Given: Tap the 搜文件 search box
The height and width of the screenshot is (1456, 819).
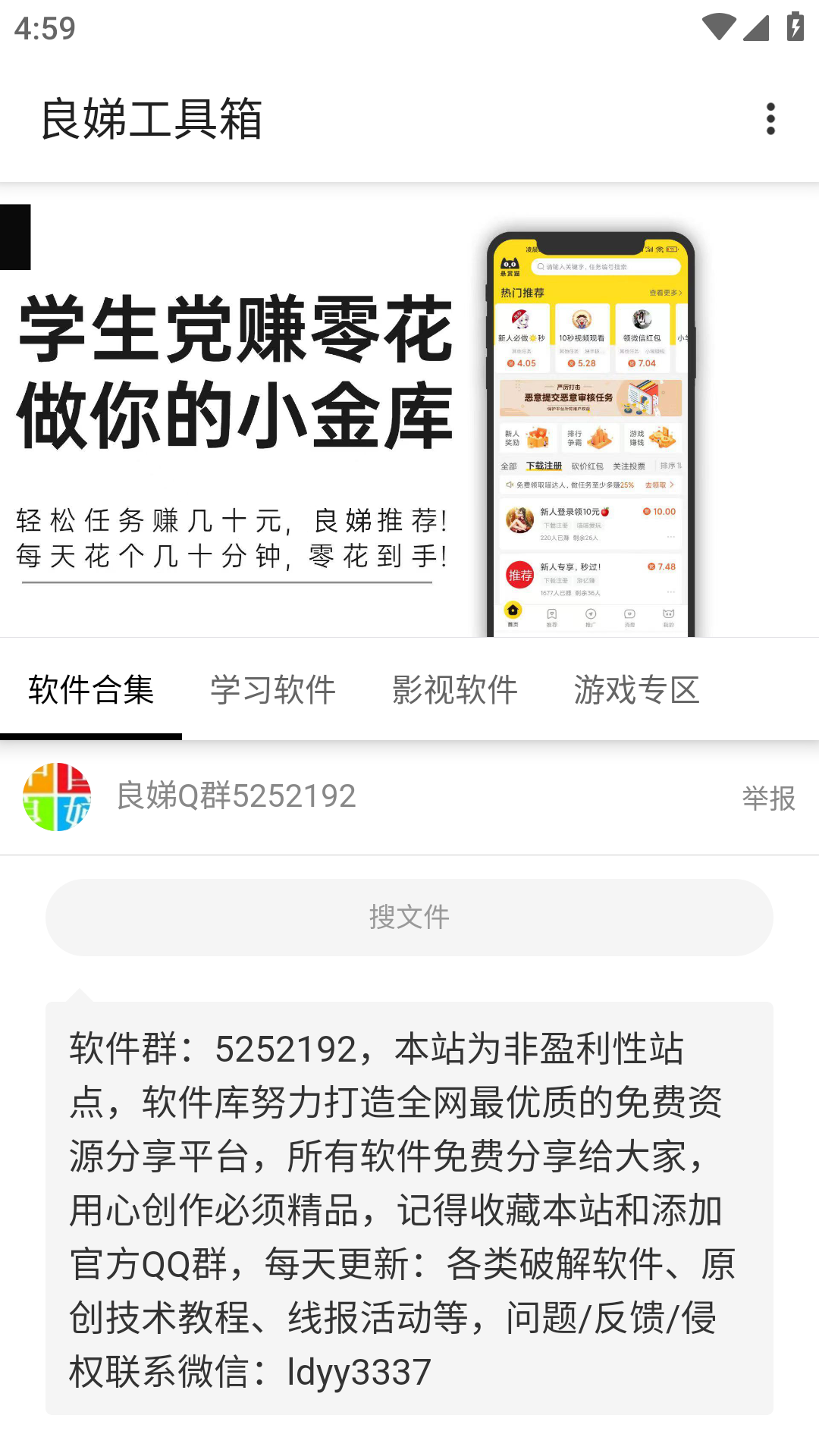Looking at the screenshot, I should (409, 918).
